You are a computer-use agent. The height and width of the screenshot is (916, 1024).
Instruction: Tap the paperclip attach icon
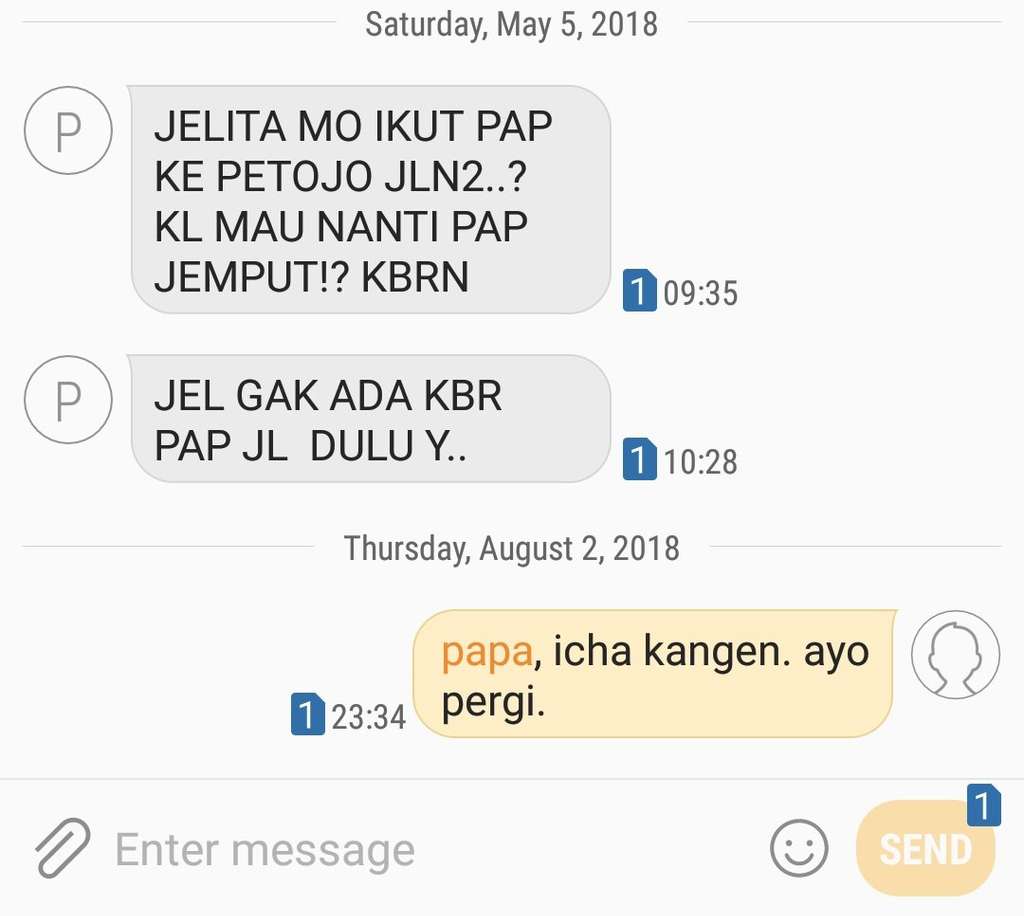coord(62,848)
